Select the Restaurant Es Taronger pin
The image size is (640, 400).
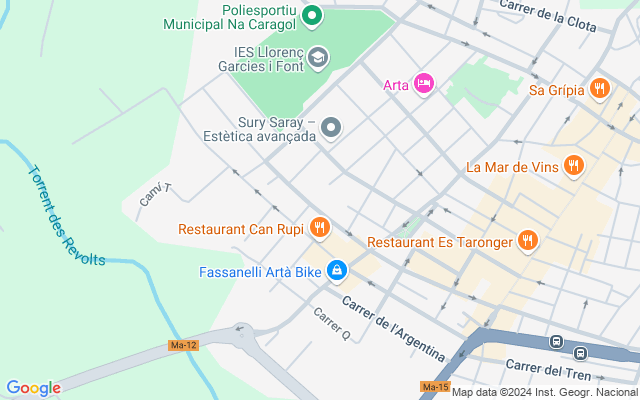point(528,241)
